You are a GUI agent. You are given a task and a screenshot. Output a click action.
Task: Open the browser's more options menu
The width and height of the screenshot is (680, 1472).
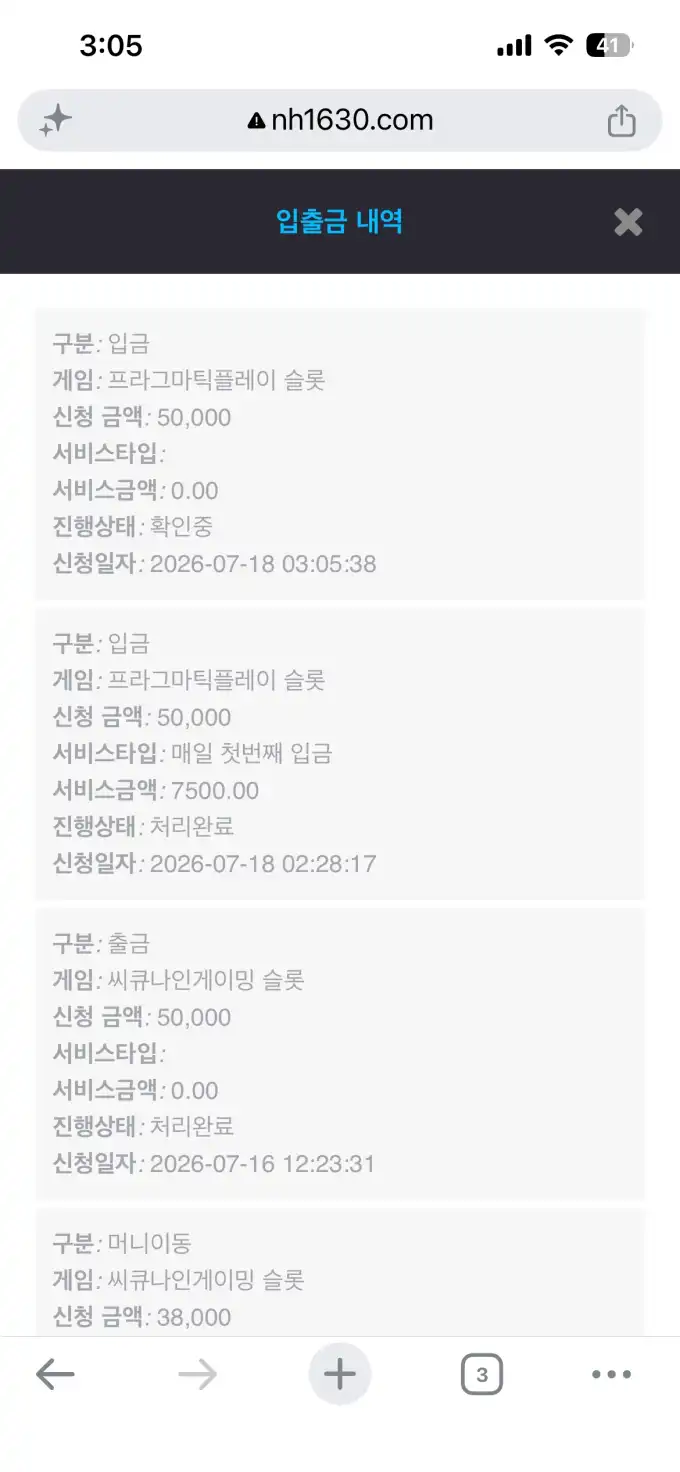pyautogui.click(x=611, y=1375)
